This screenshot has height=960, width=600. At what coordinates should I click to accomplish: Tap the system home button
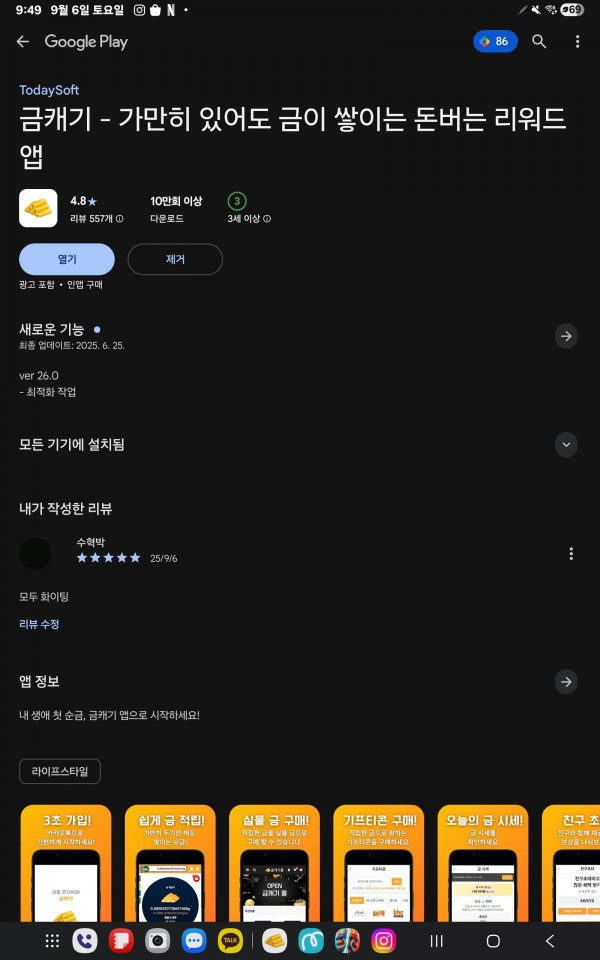coord(492,941)
